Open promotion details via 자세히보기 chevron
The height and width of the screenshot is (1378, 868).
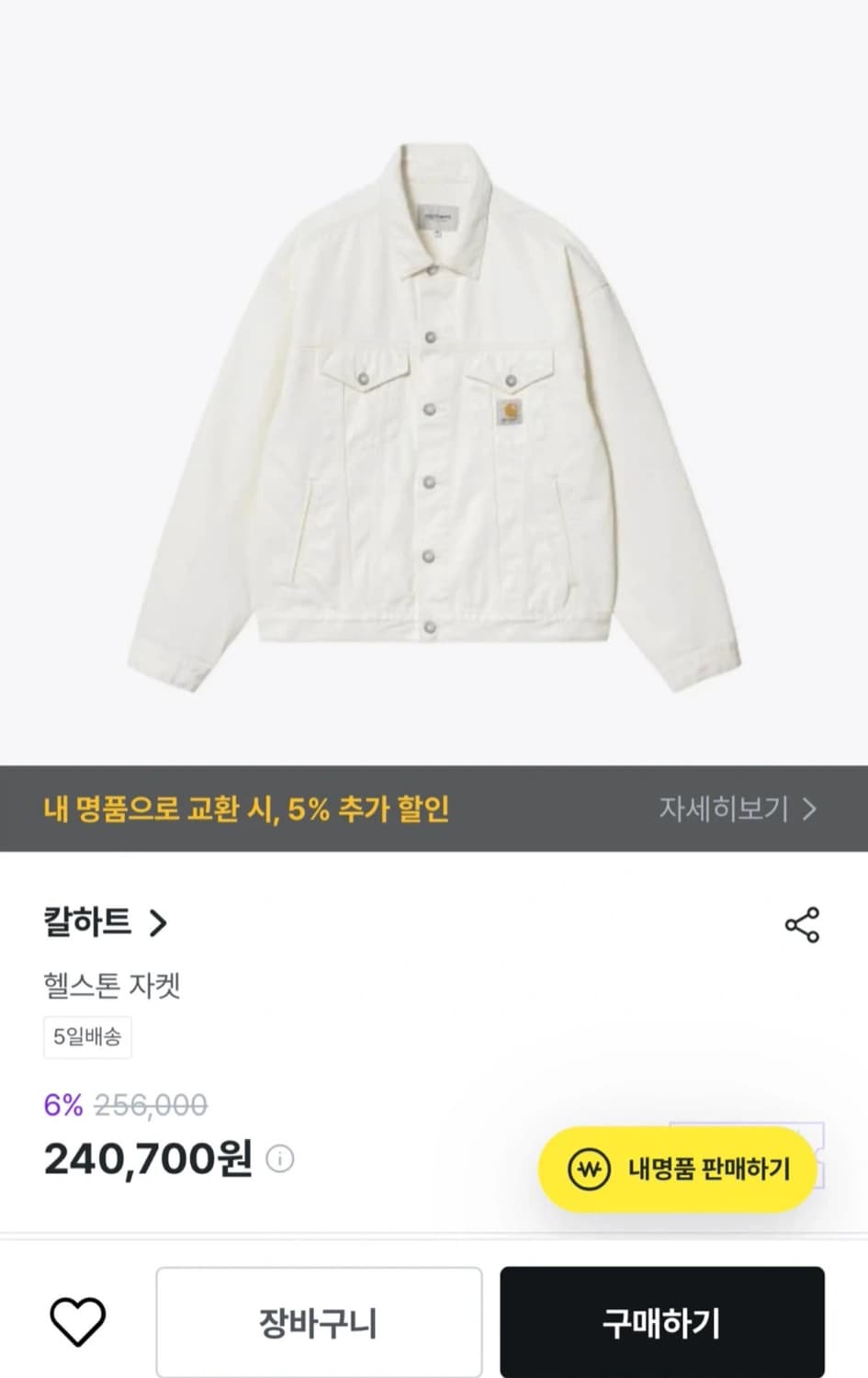tap(809, 810)
